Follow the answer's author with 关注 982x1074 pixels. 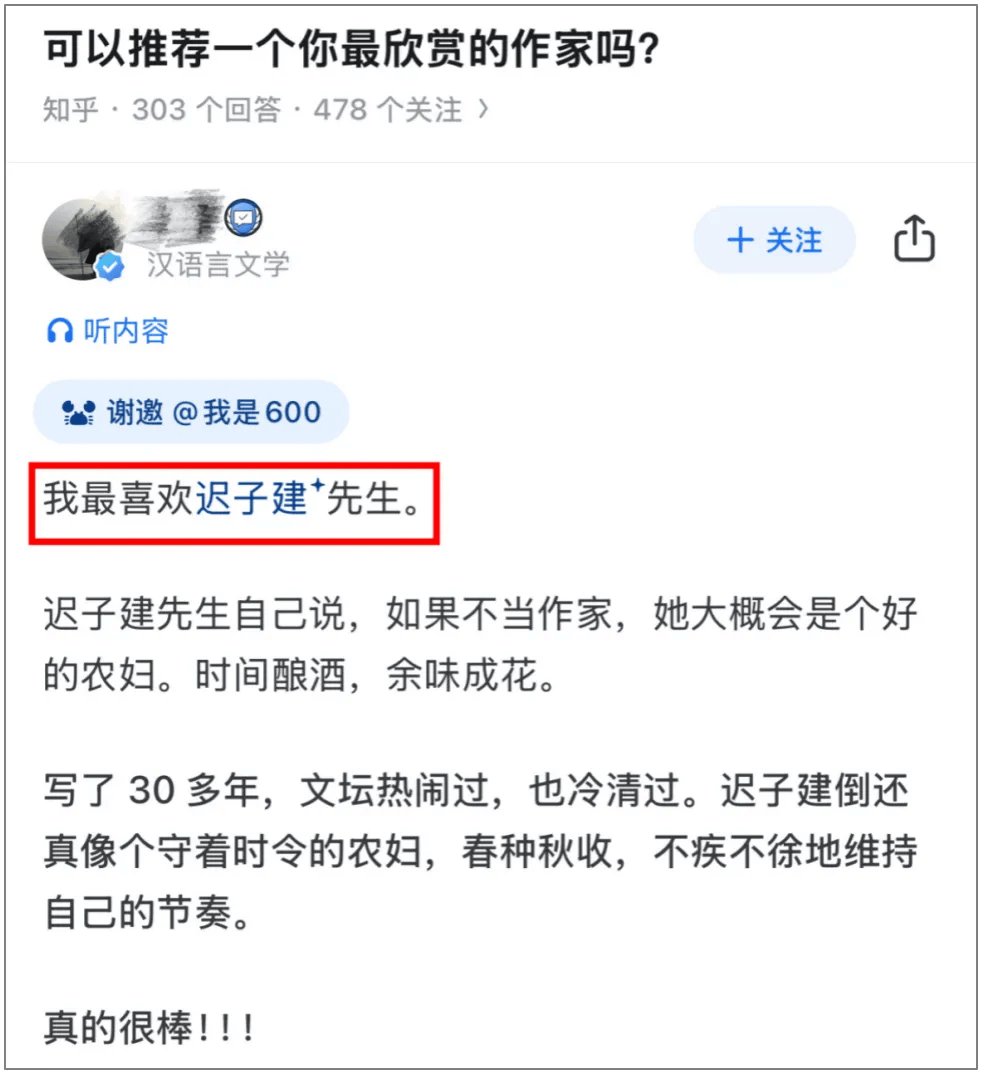point(774,241)
